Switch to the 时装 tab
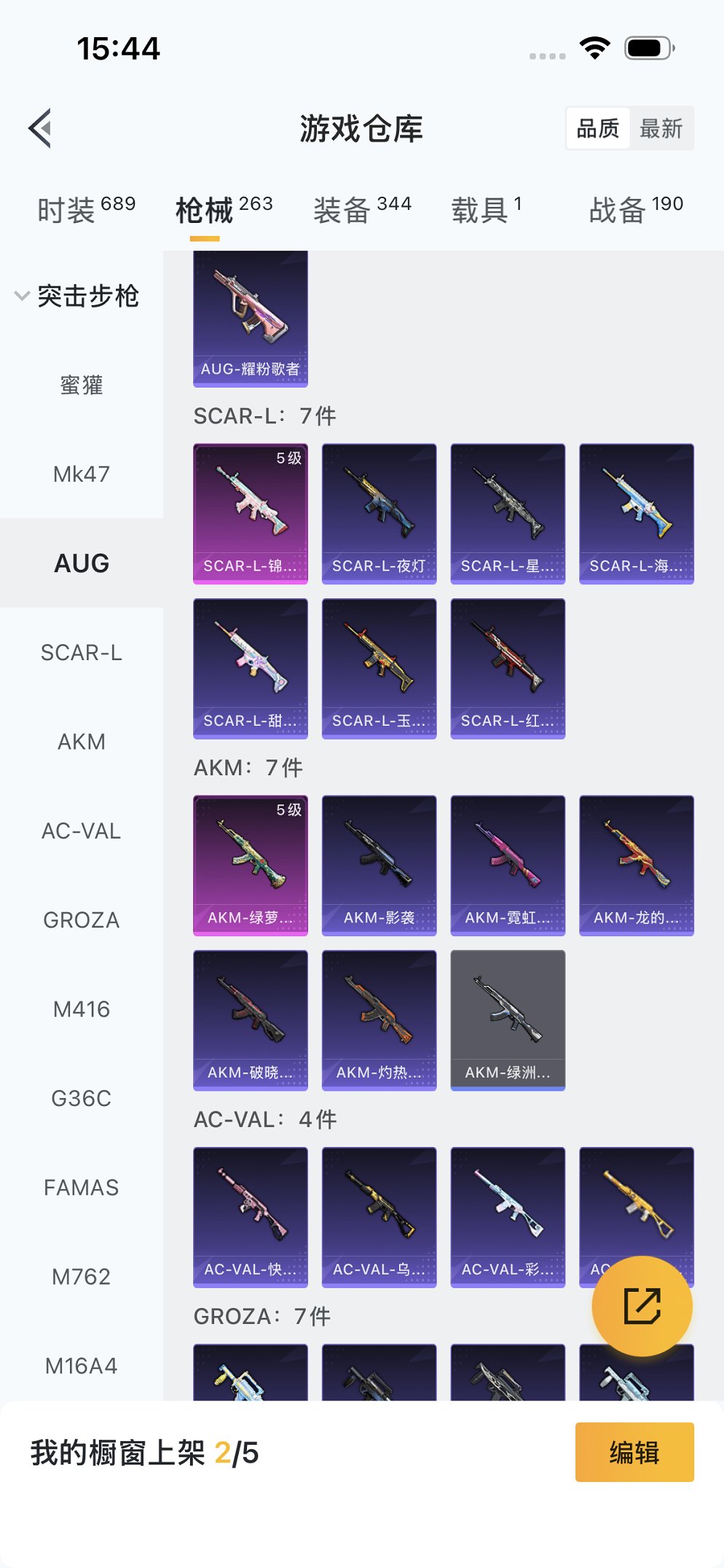The width and height of the screenshot is (724, 1568). 86,210
